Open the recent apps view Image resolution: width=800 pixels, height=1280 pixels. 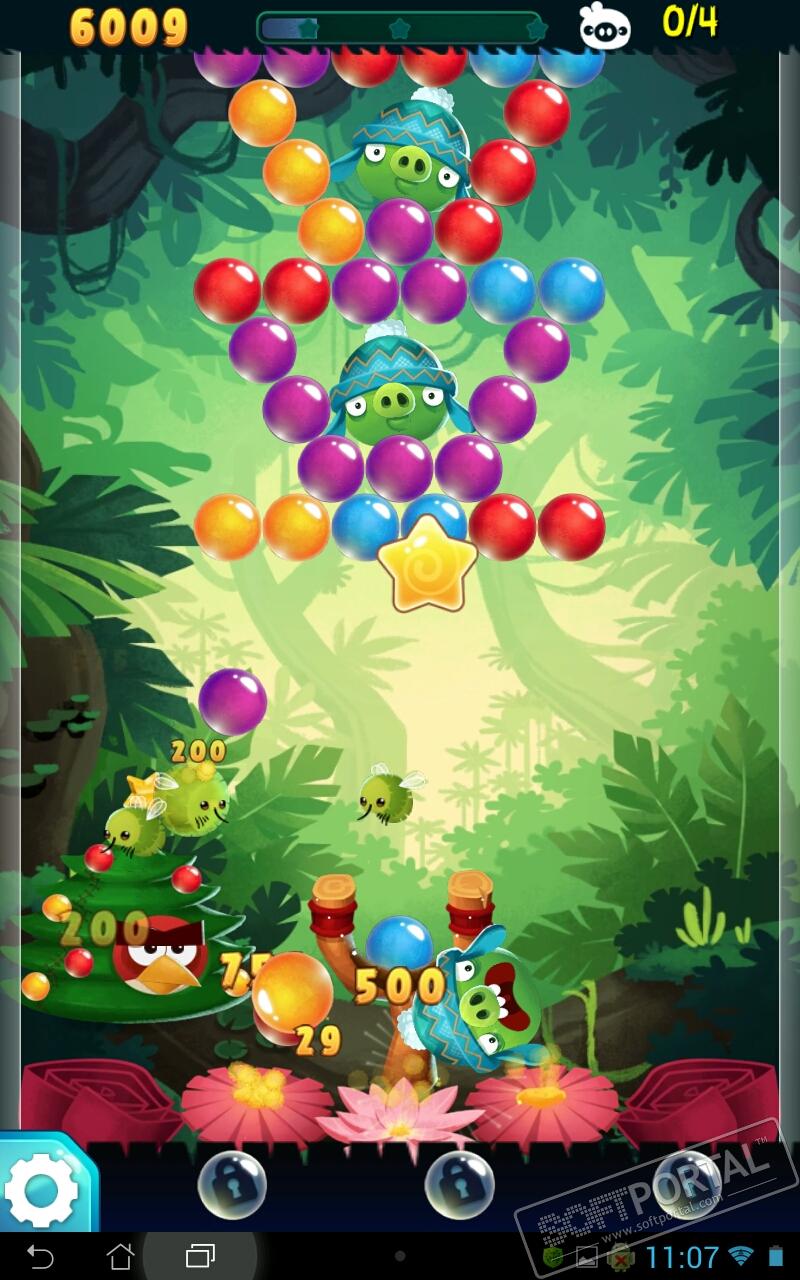point(200,1256)
